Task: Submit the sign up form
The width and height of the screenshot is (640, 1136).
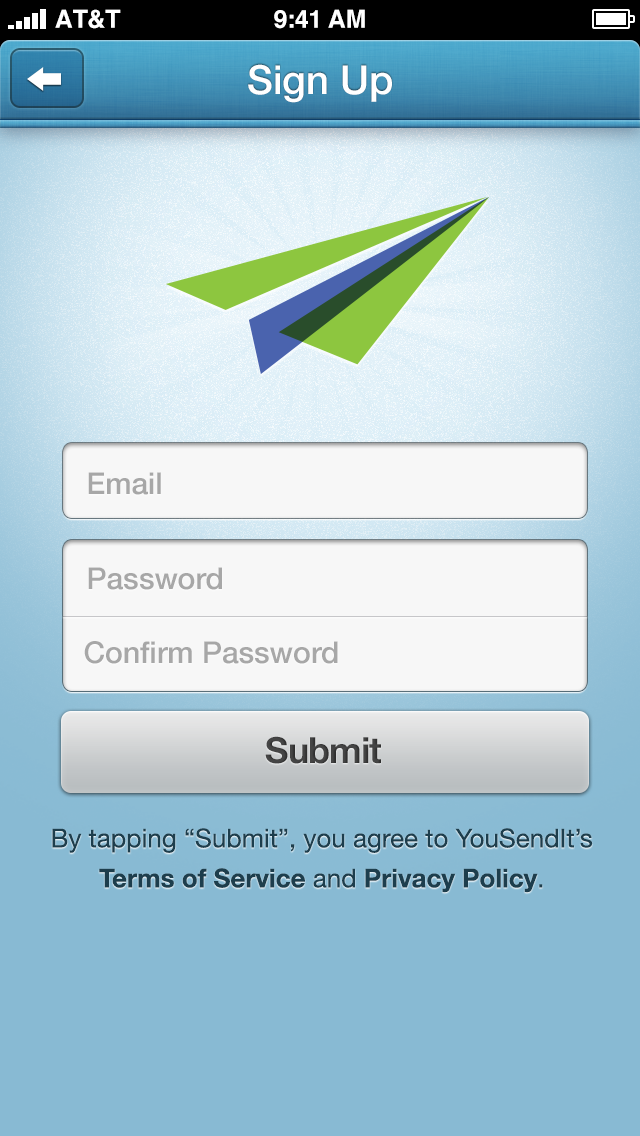Action: pos(324,751)
